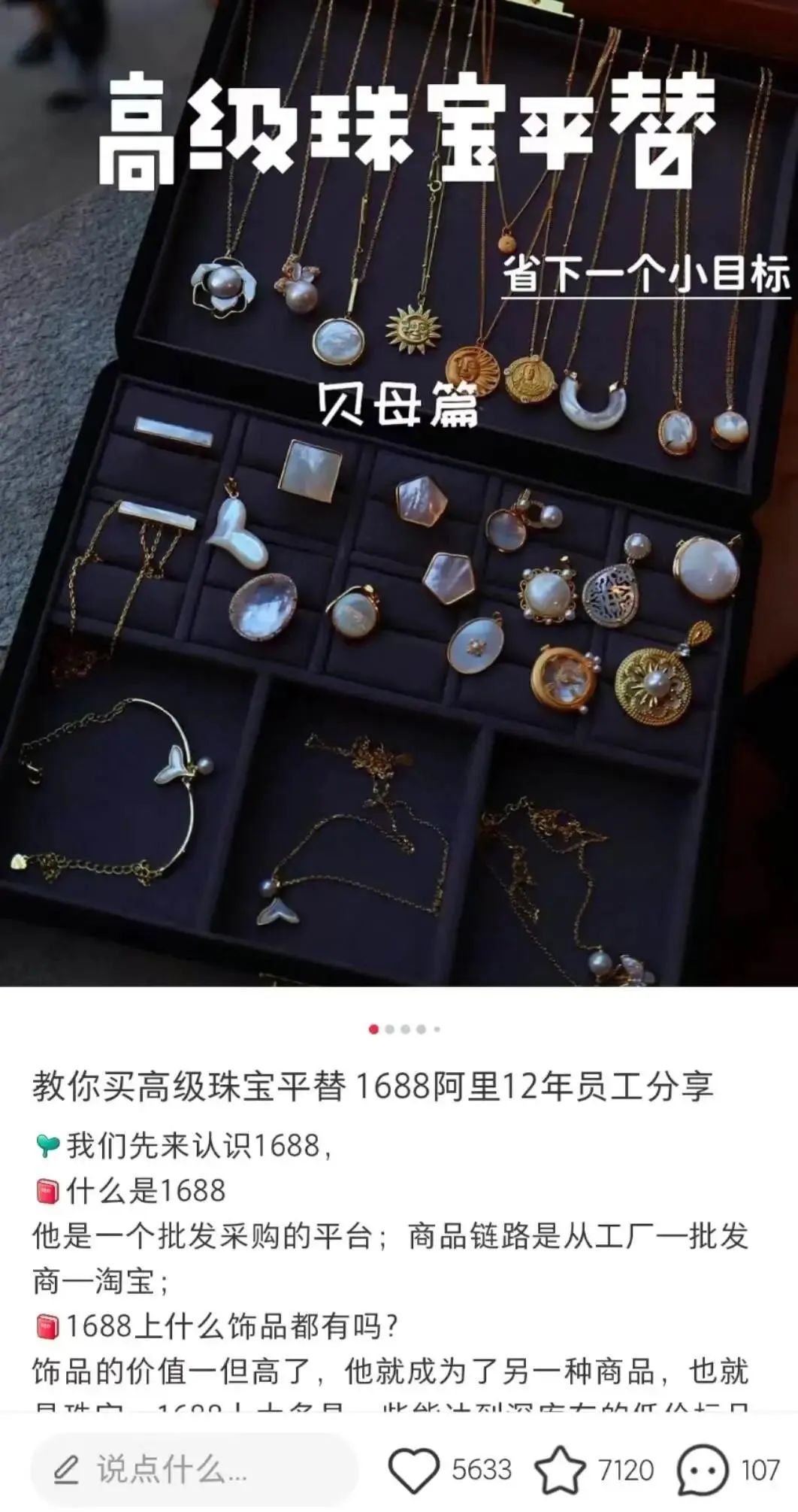Select the third carousel indicator dot

coord(406,1029)
